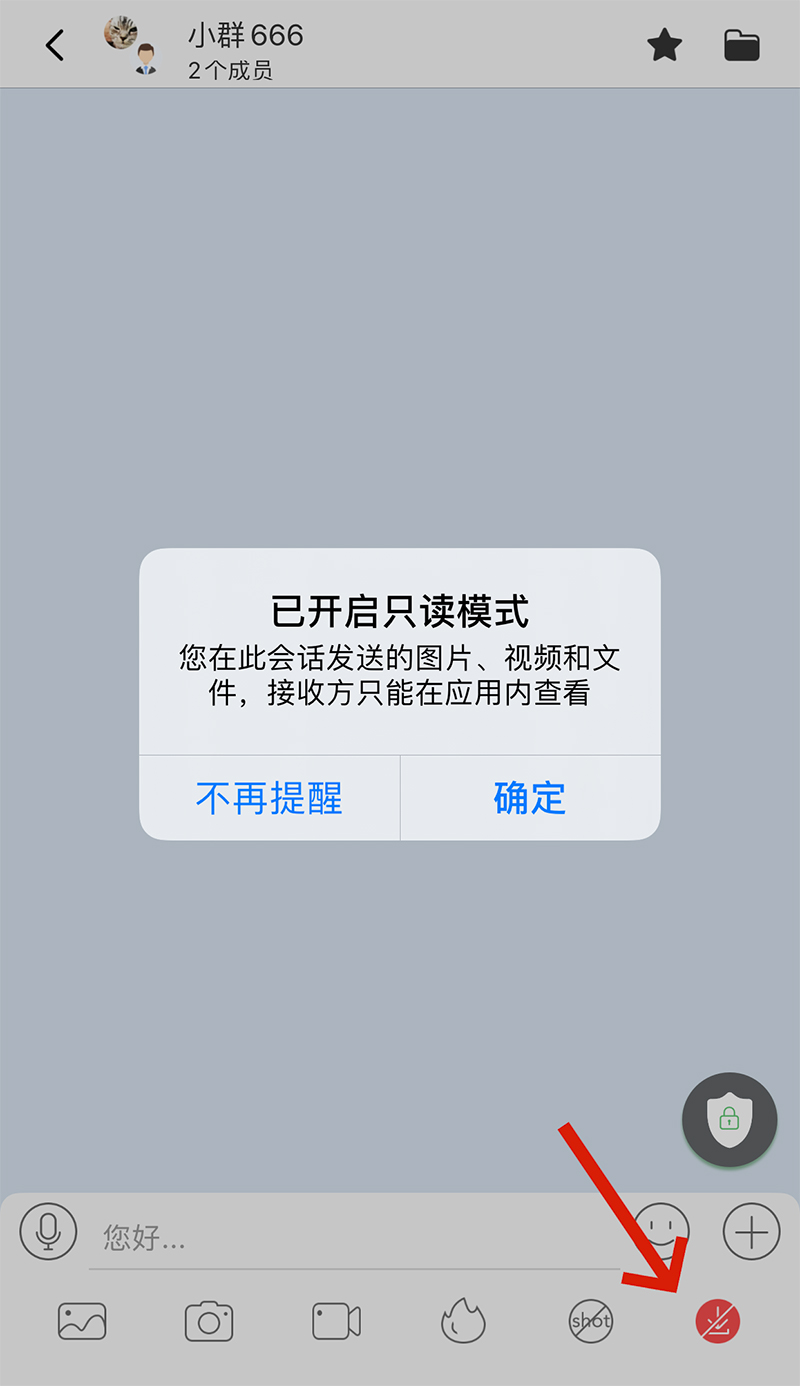This screenshot has height=1386, width=800.
Task: Toggle the red read-only mode icon
Action: [717, 1322]
